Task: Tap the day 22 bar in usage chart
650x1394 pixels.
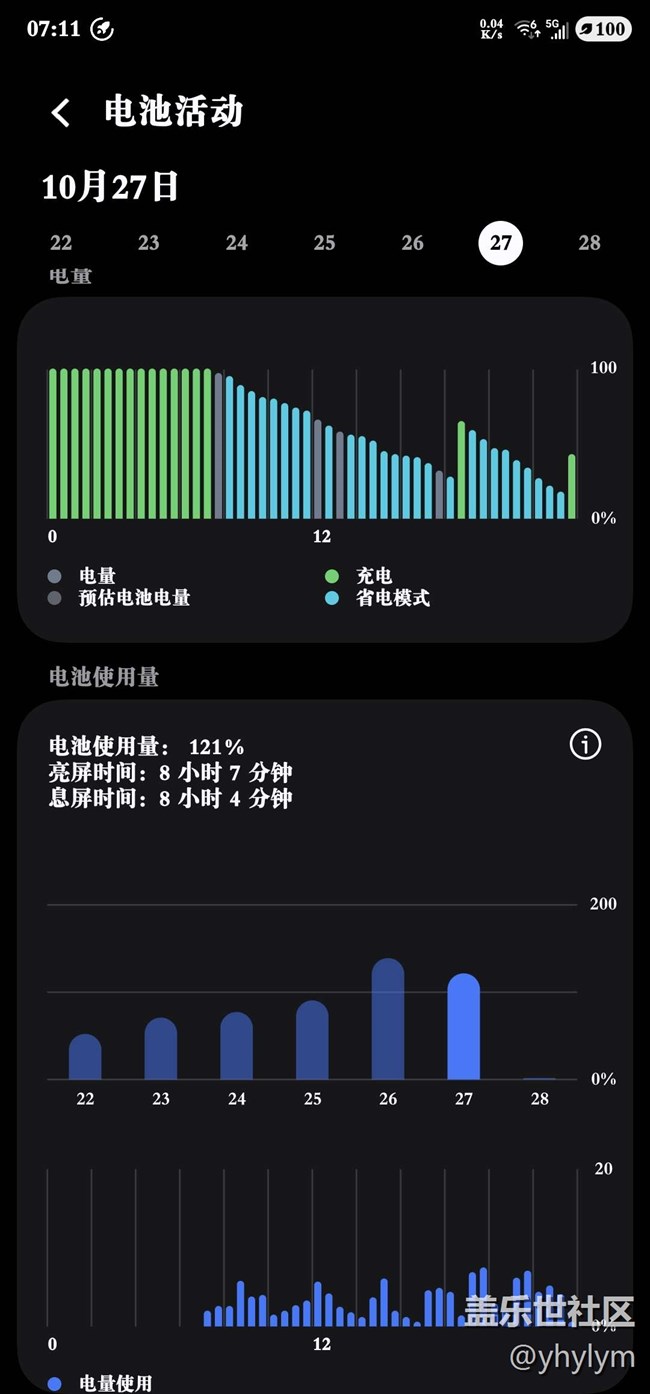Action: pos(85,1058)
